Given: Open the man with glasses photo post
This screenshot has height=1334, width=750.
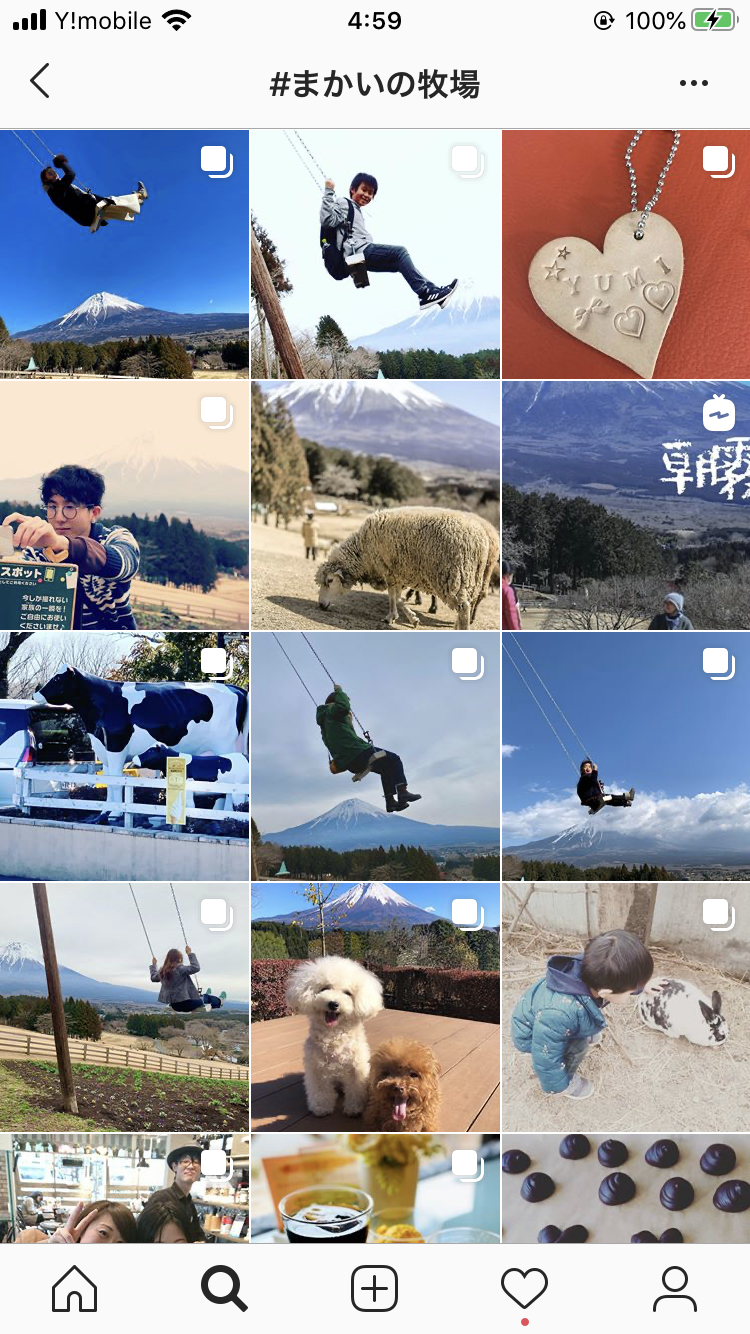Looking at the screenshot, I should [124, 505].
